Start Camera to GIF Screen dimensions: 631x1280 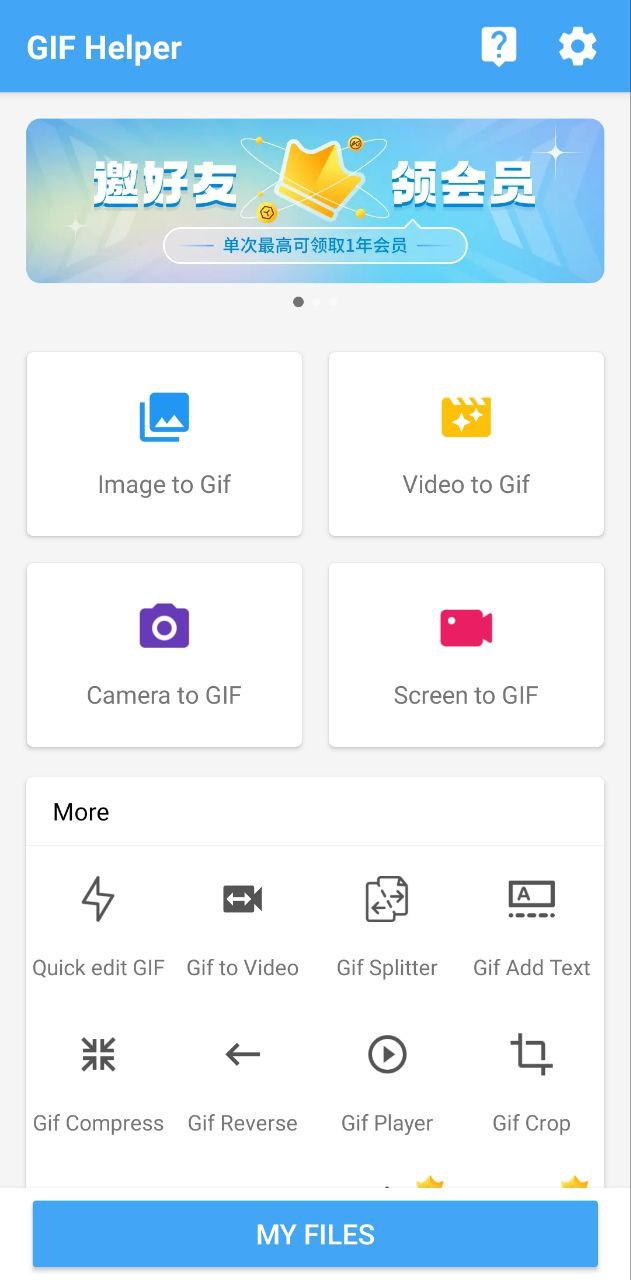(164, 654)
